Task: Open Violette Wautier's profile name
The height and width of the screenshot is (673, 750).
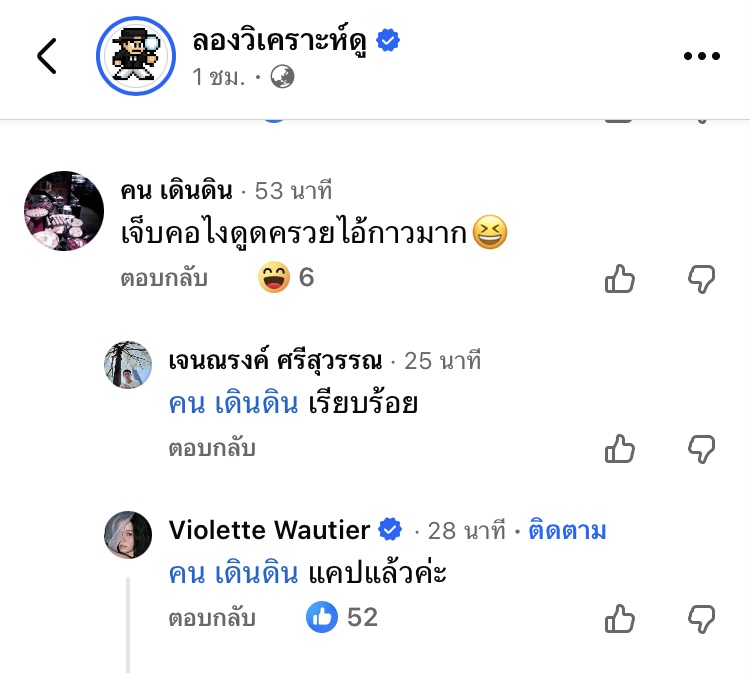Action: pyautogui.click(x=270, y=530)
